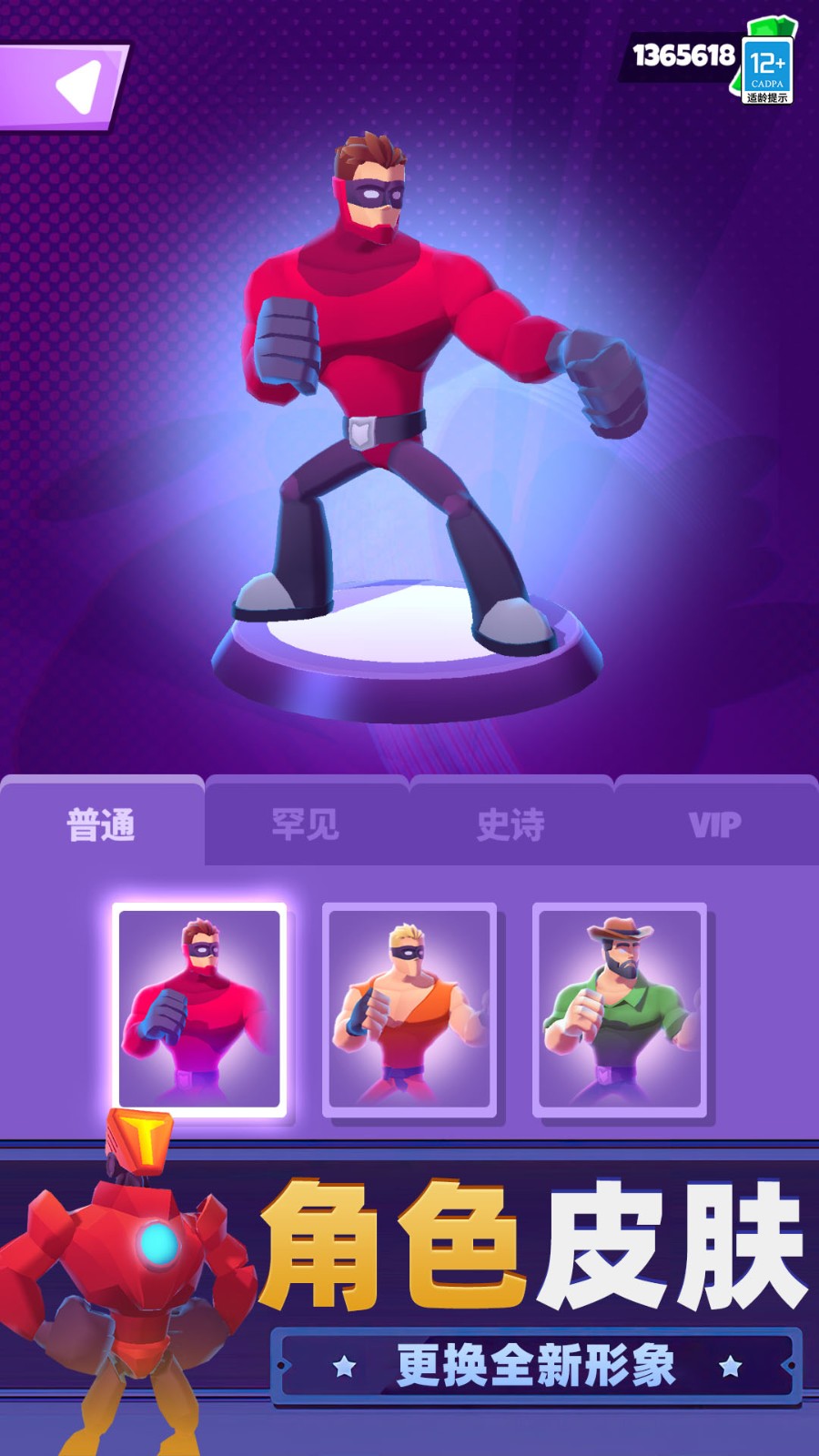This screenshot has height=1456, width=819.
Task: Switch to the 罕见 tab
Action: pyautogui.click(x=307, y=822)
